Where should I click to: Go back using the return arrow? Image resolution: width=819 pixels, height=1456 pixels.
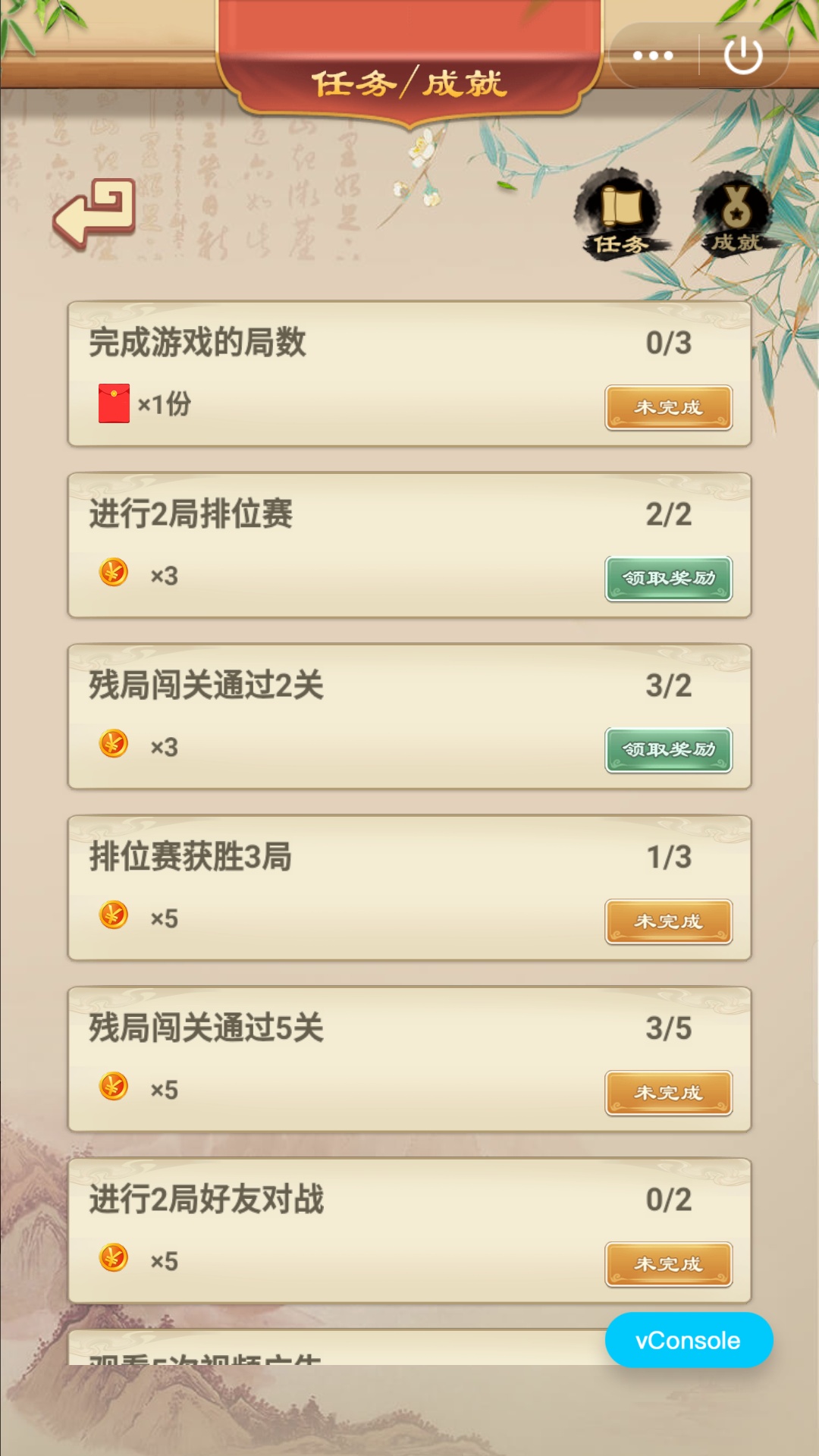(x=94, y=215)
